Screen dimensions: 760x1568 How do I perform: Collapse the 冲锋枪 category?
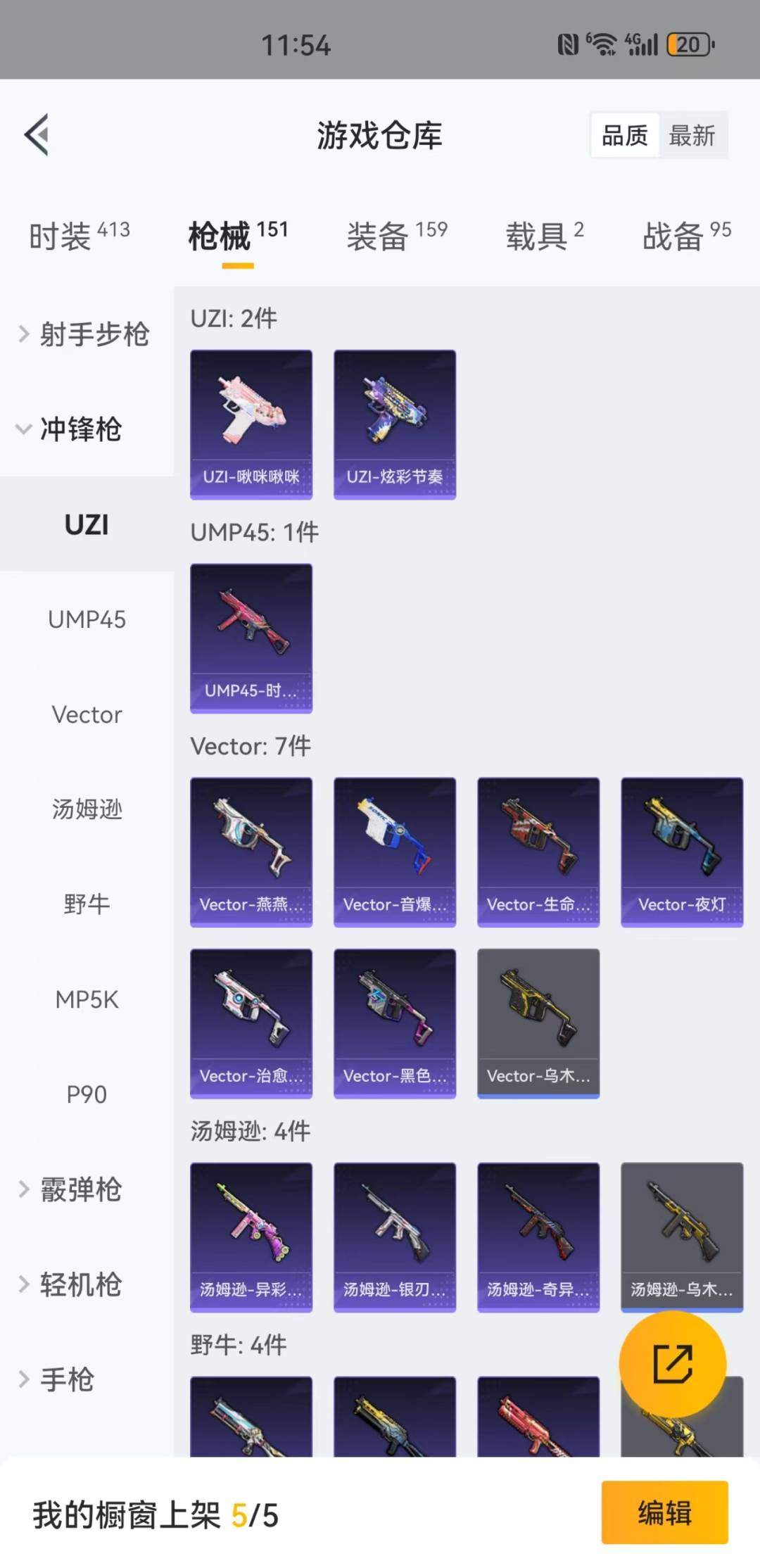[x=70, y=429]
